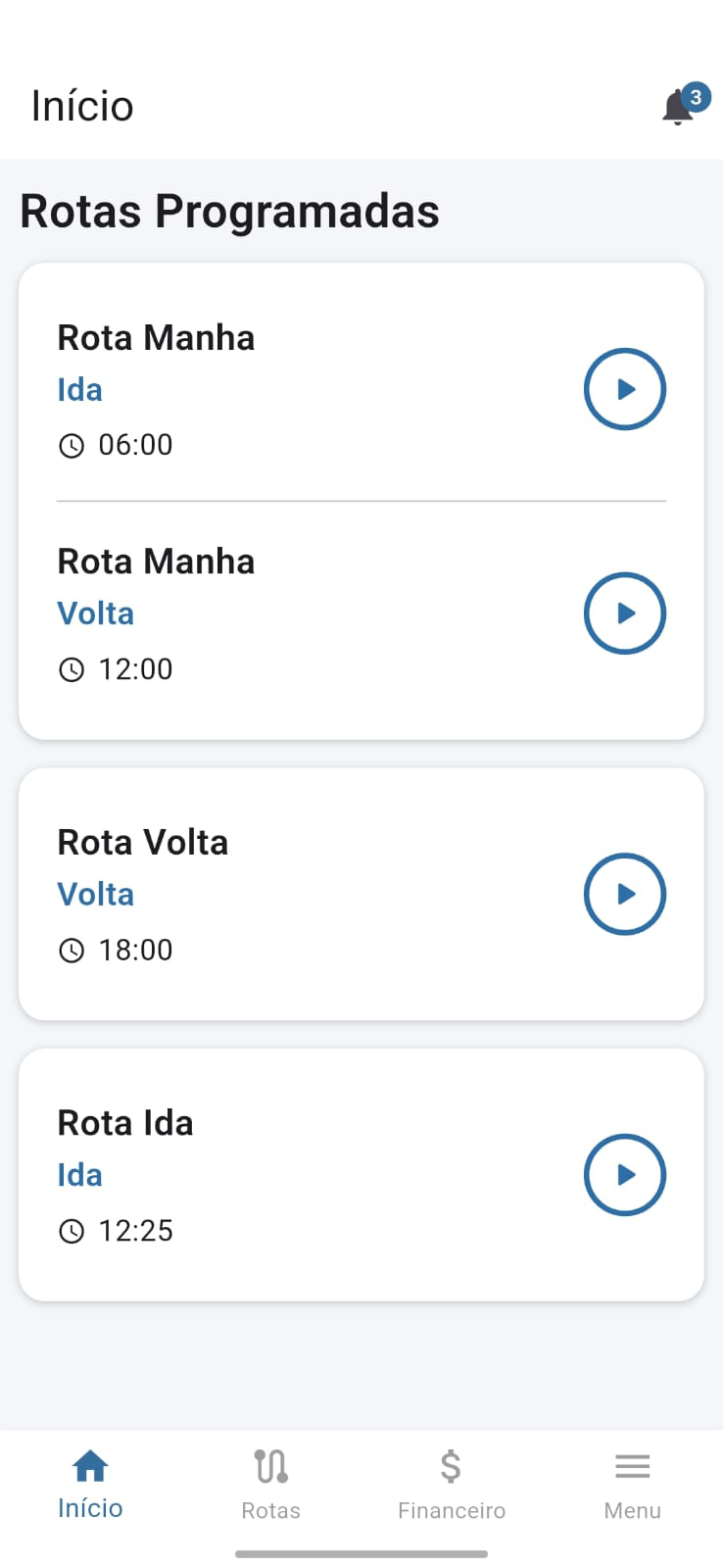Start Rota Manha Volta using the play button
The image size is (723, 1568).
(x=624, y=613)
